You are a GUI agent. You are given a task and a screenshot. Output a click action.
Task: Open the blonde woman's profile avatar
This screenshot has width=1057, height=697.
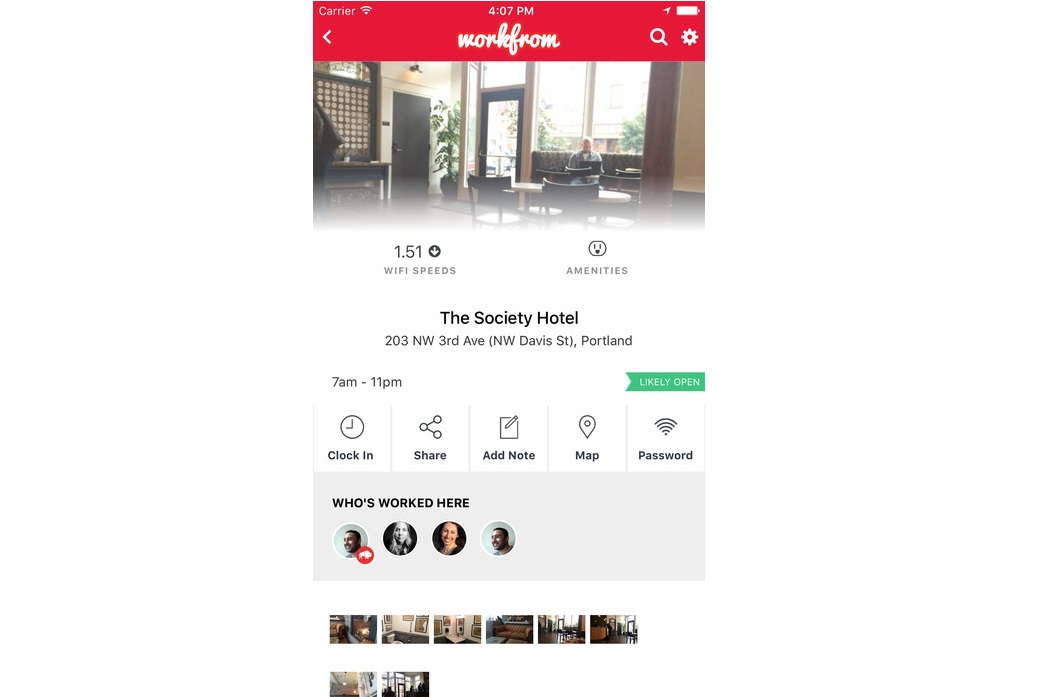tap(400, 538)
